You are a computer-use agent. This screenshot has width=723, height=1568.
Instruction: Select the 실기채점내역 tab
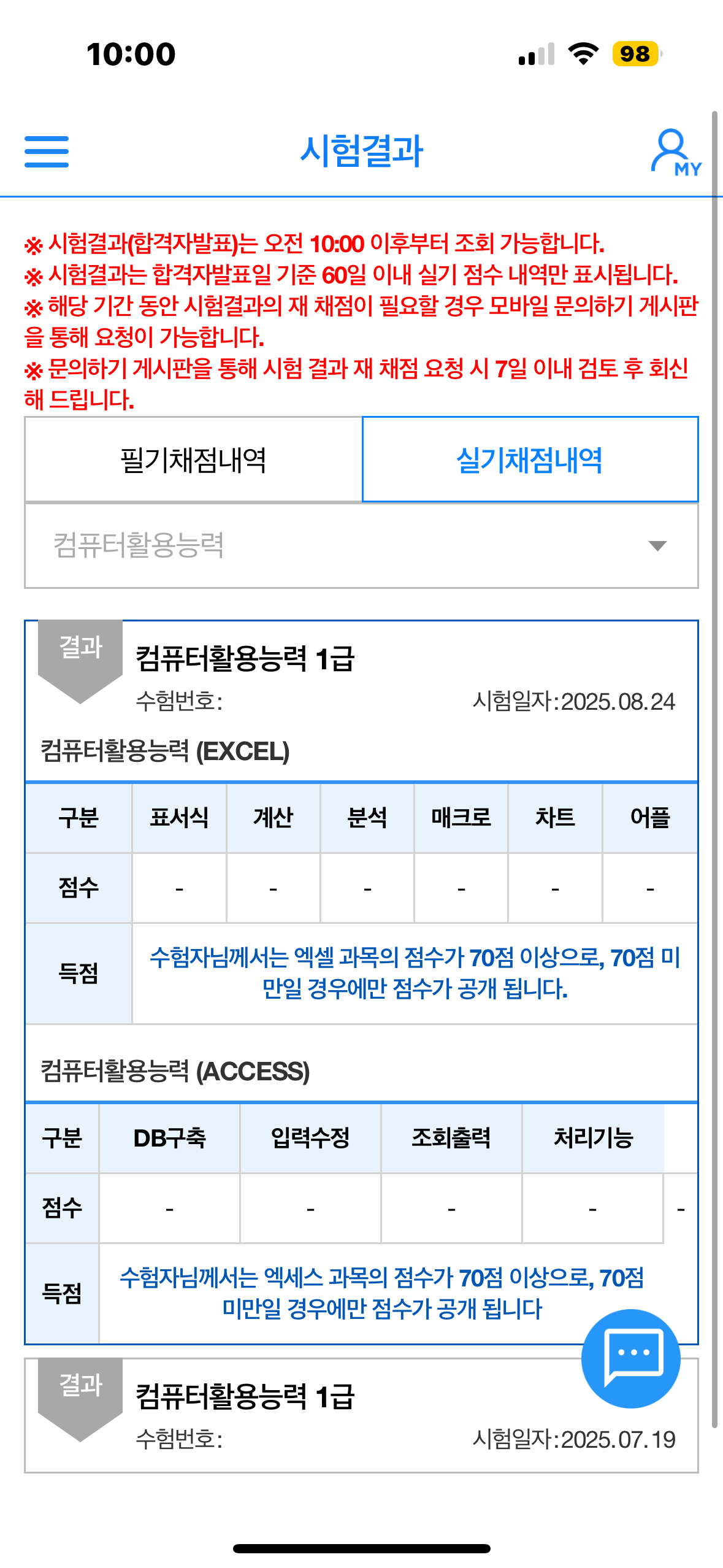[x=530, y=459]
